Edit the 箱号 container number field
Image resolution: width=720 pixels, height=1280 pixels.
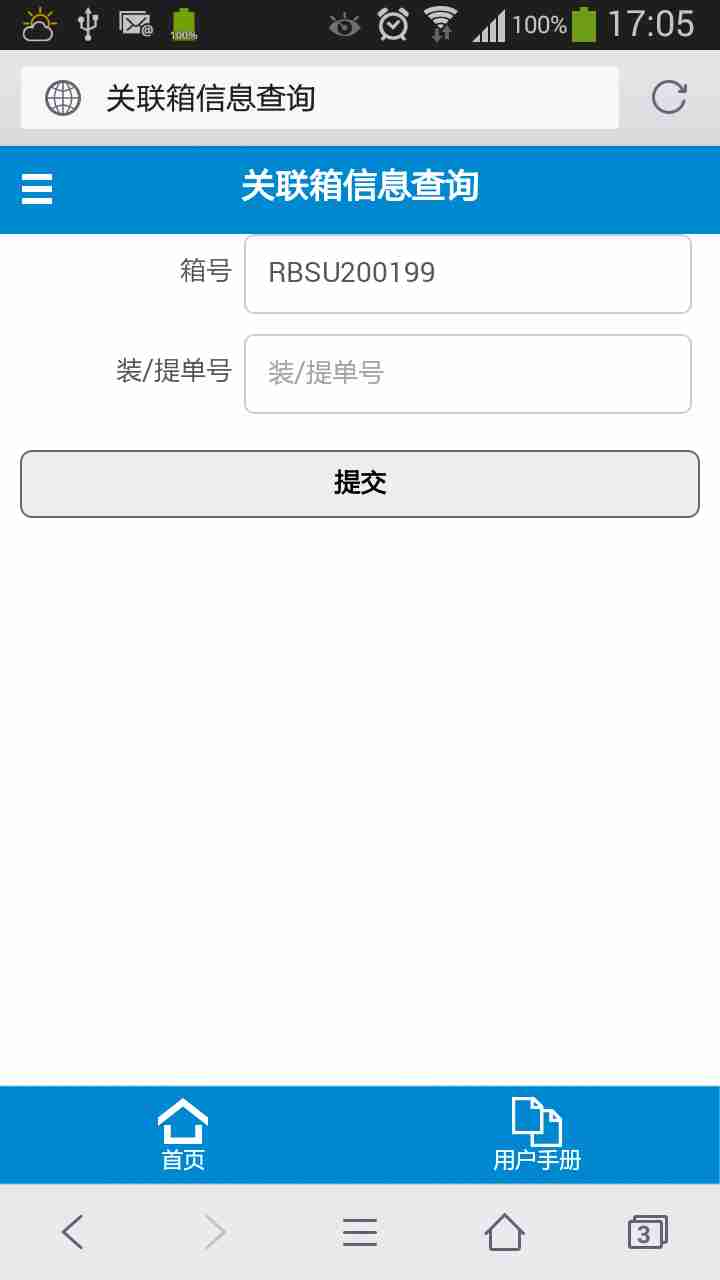pyautogui.click(x=467, y=273)
